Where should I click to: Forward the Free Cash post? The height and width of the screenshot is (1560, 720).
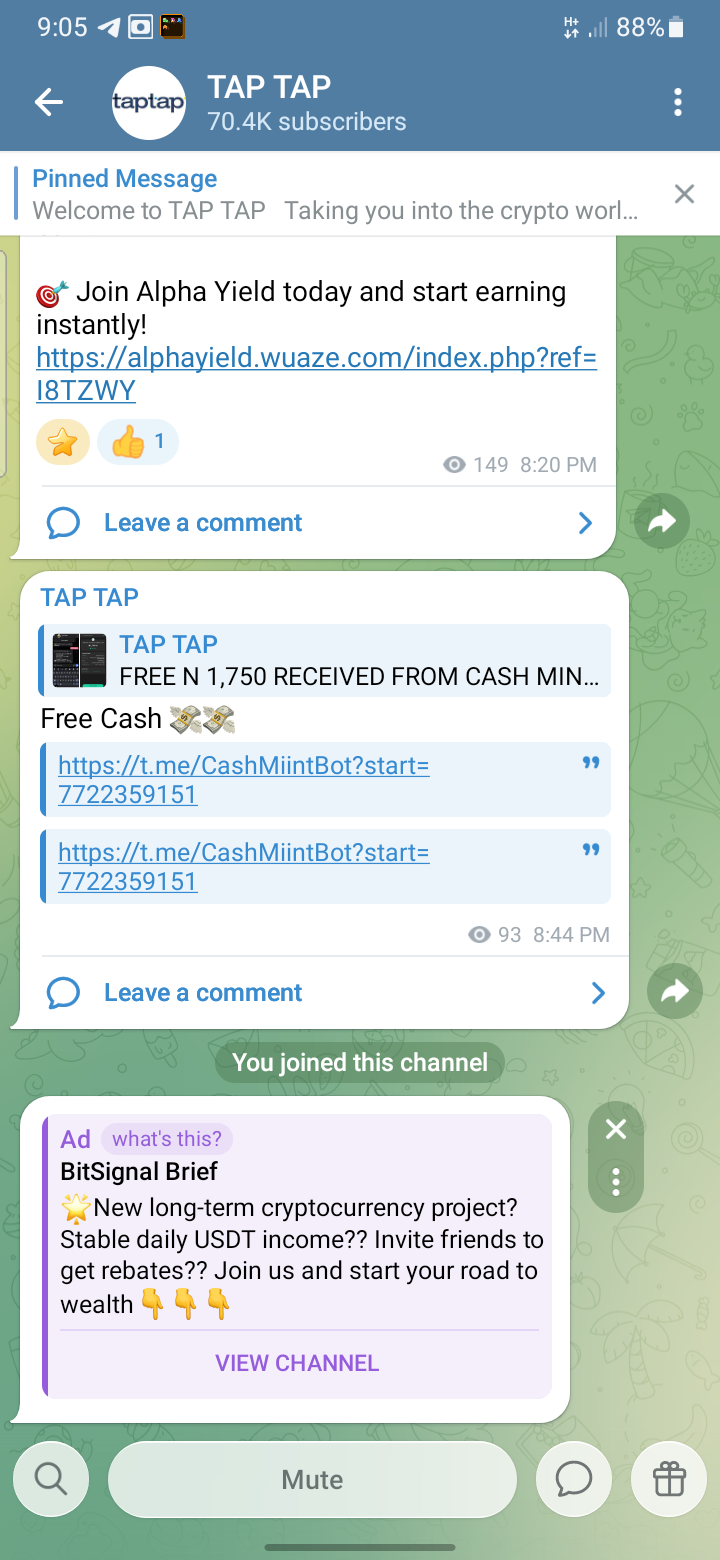[675, 991]
